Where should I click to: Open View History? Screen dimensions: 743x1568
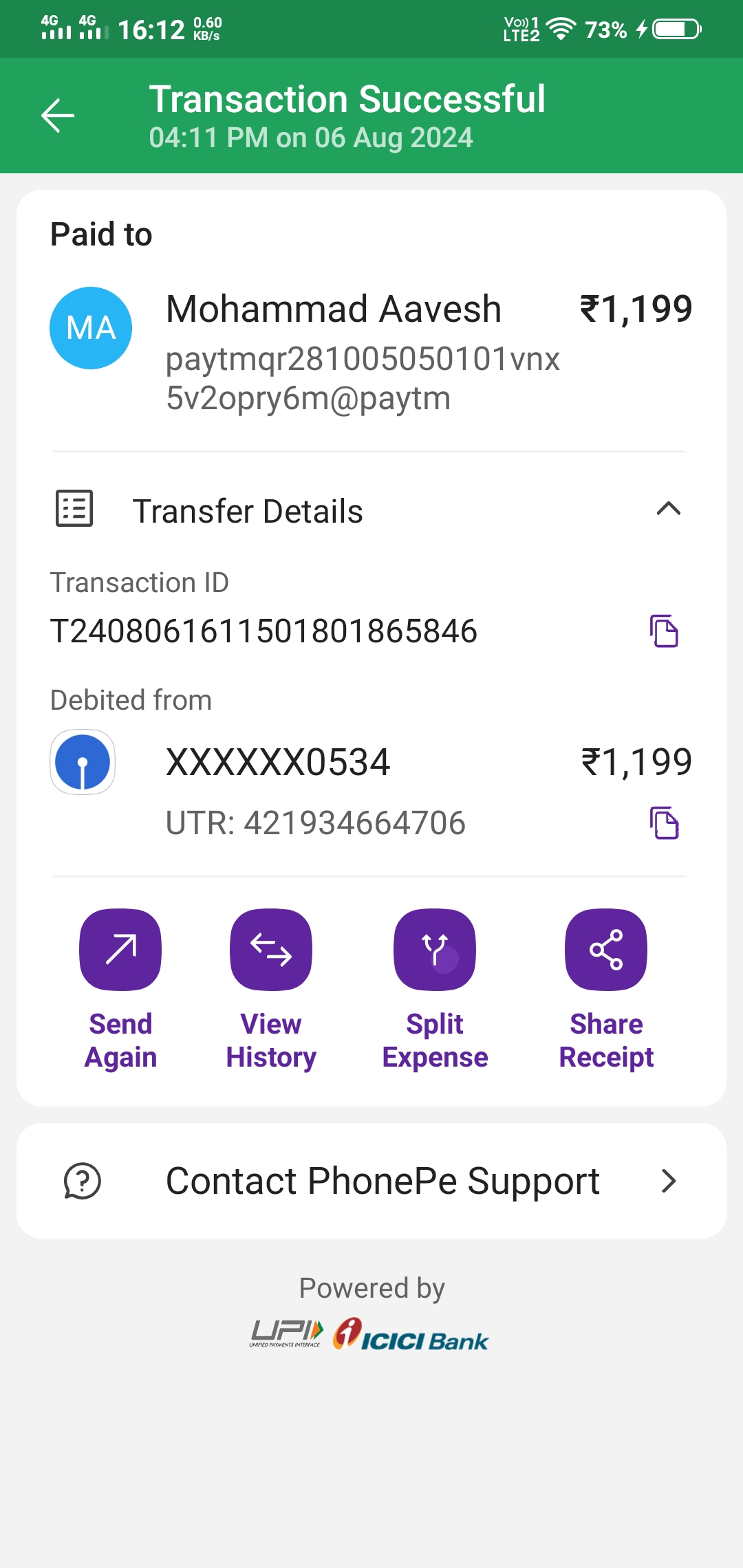click(271, 950)
